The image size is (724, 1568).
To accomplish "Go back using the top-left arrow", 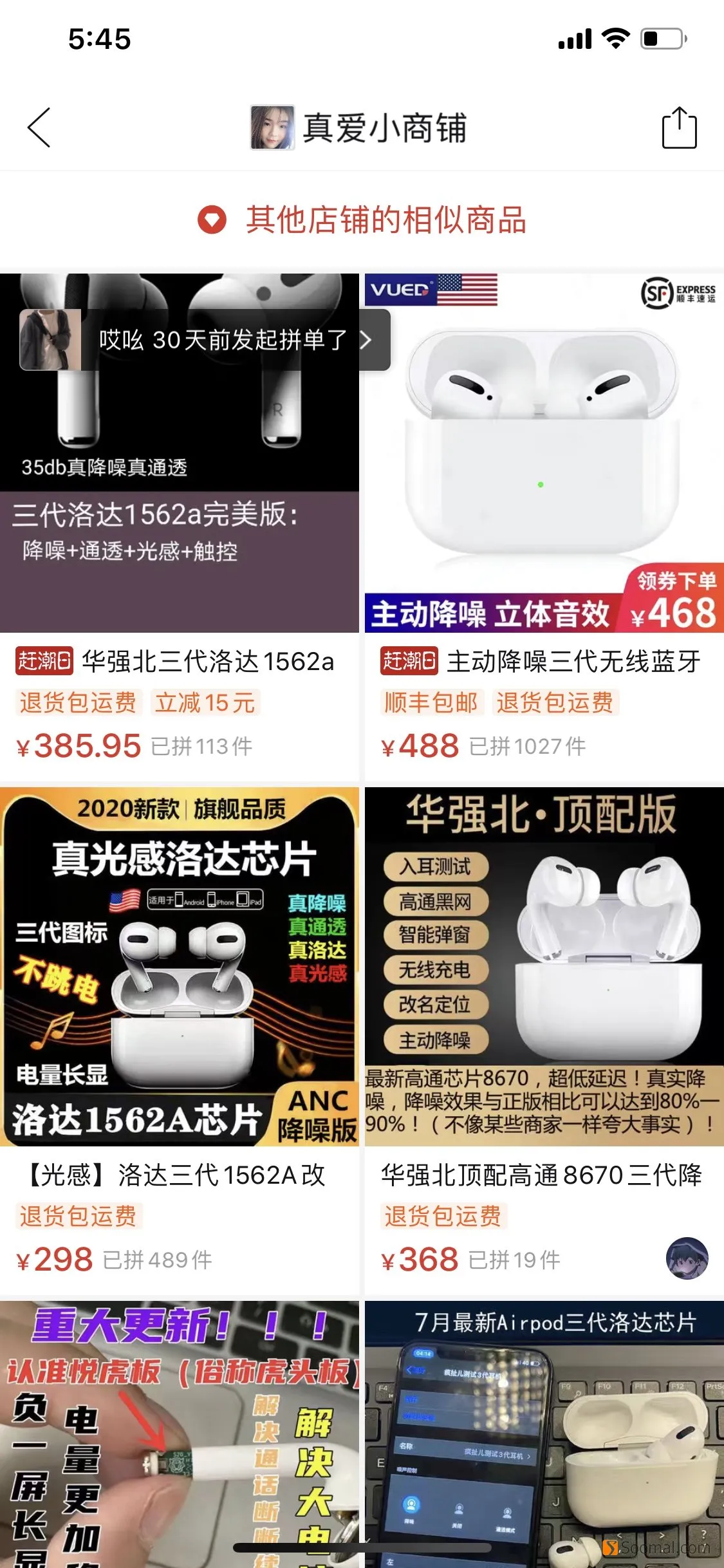I will point(39,127).
